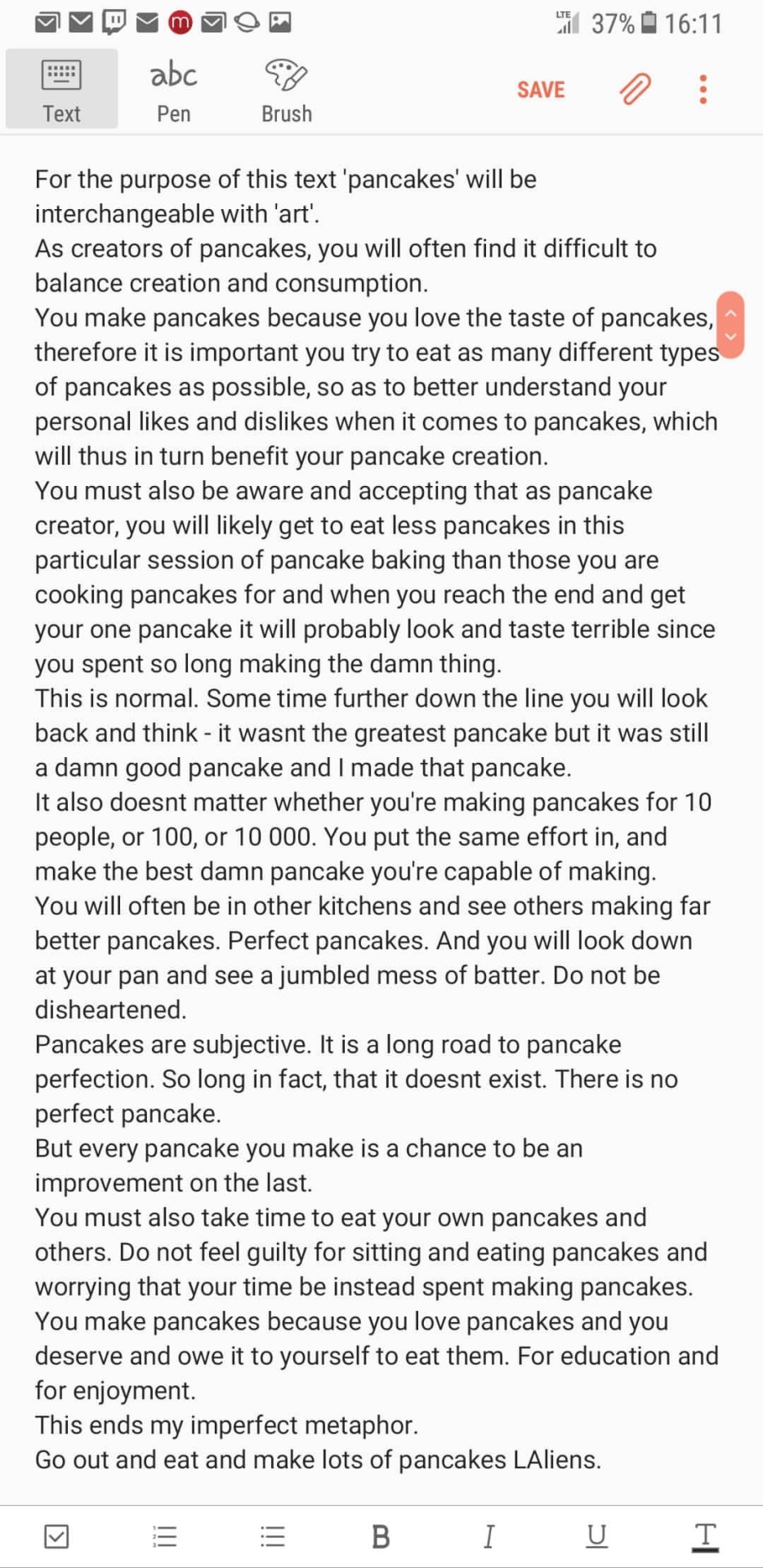Enable bold text formatting
This screenshot has height=1568, width=763.
pyautogui.click(x=381, y=1536)
